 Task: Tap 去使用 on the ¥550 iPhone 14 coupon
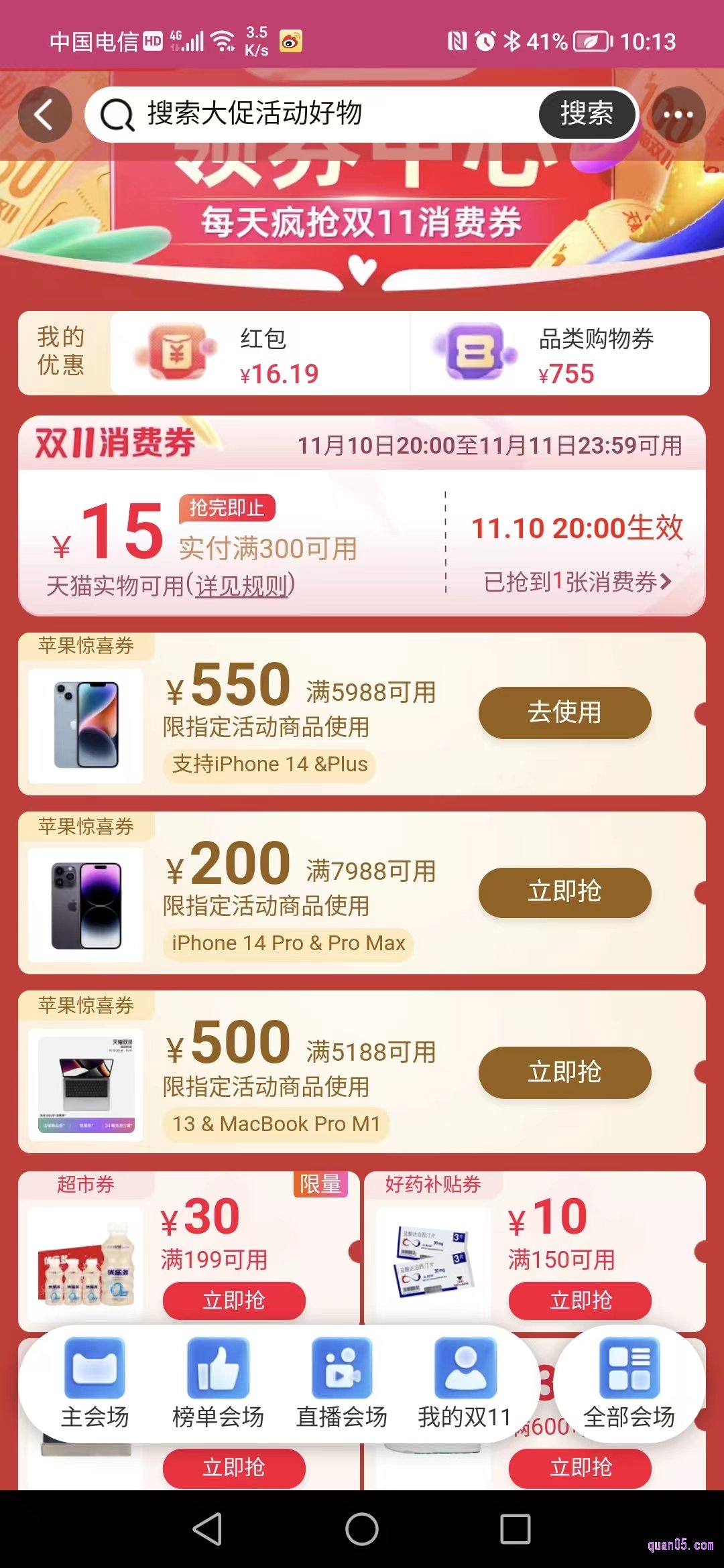click(564, 712)
